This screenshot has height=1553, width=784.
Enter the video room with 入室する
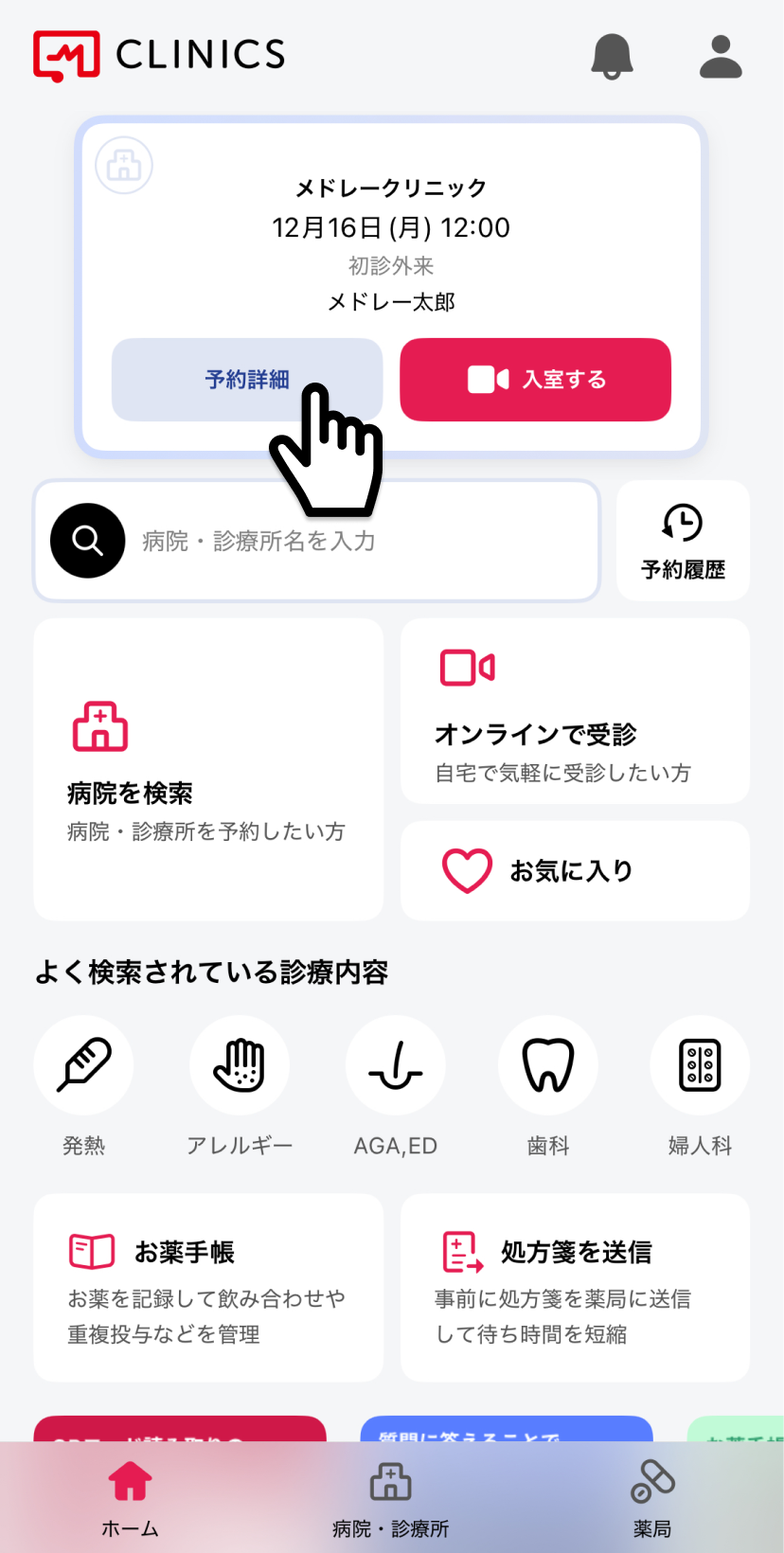(535, 380)
